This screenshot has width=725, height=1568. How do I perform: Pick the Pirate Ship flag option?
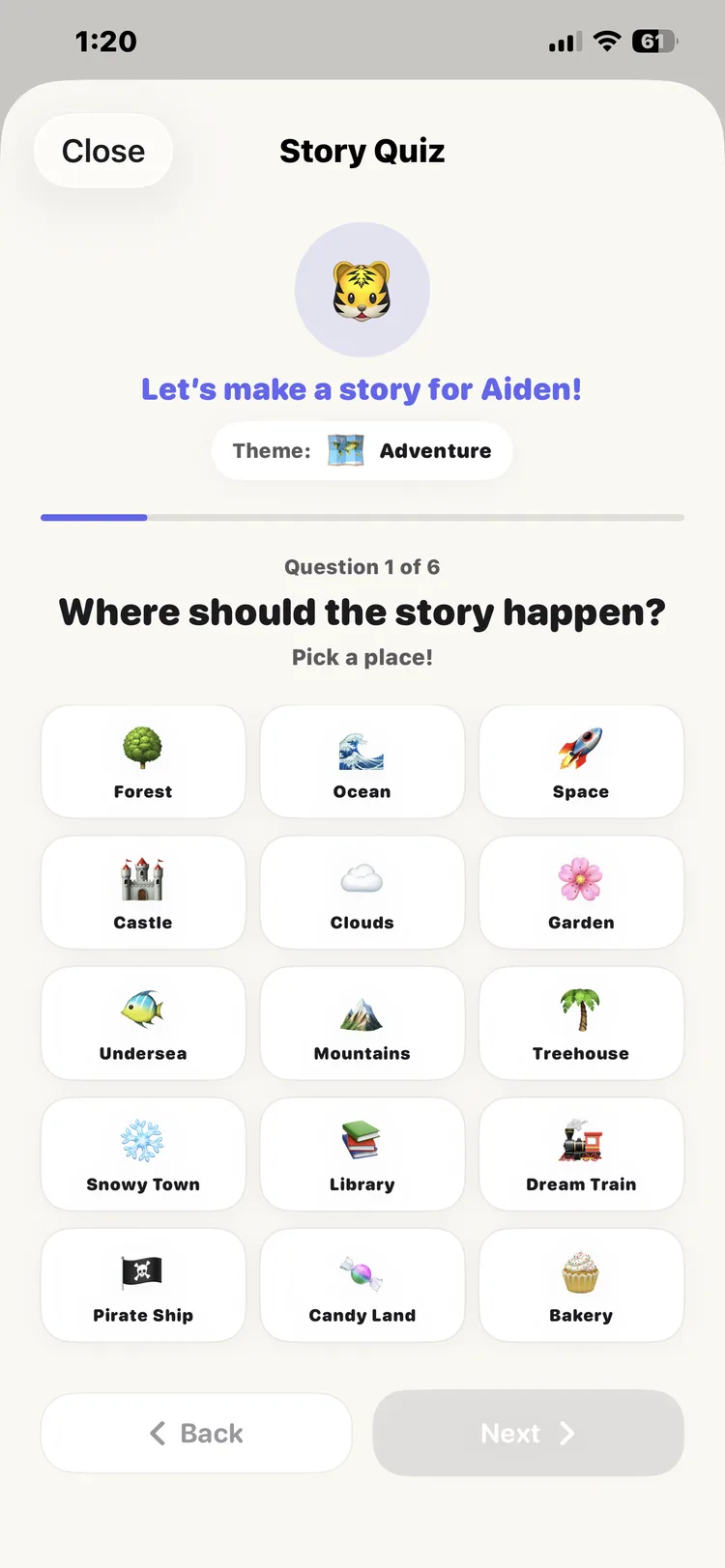click(143, 1285)
